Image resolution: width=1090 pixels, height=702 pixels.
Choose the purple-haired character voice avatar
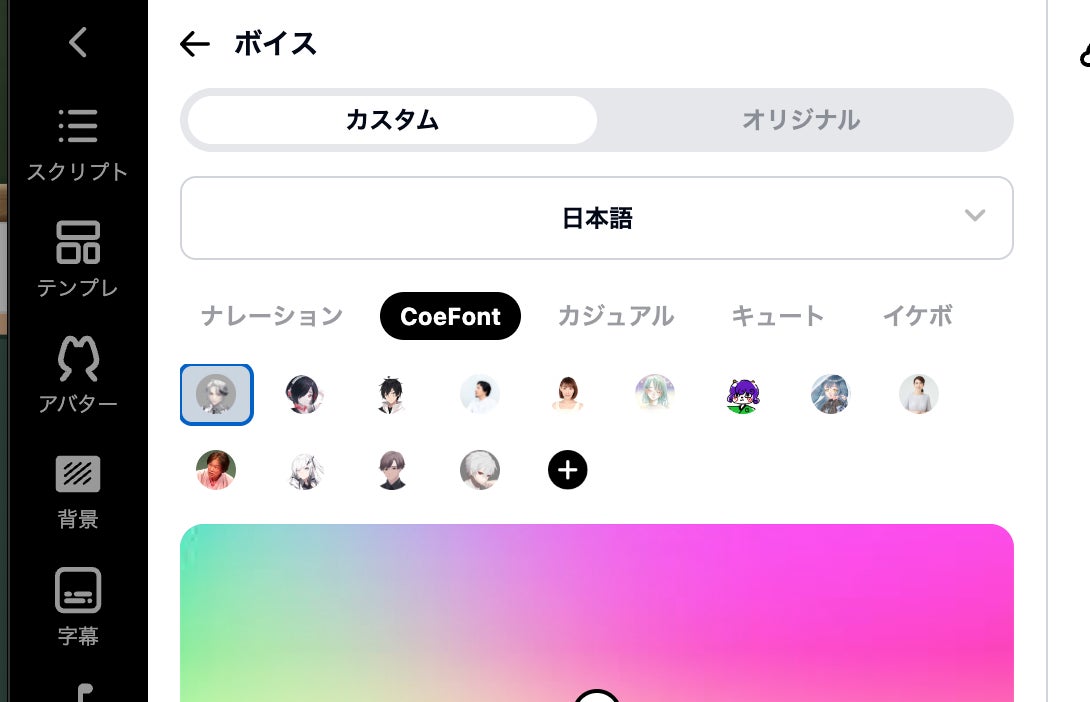743,394
